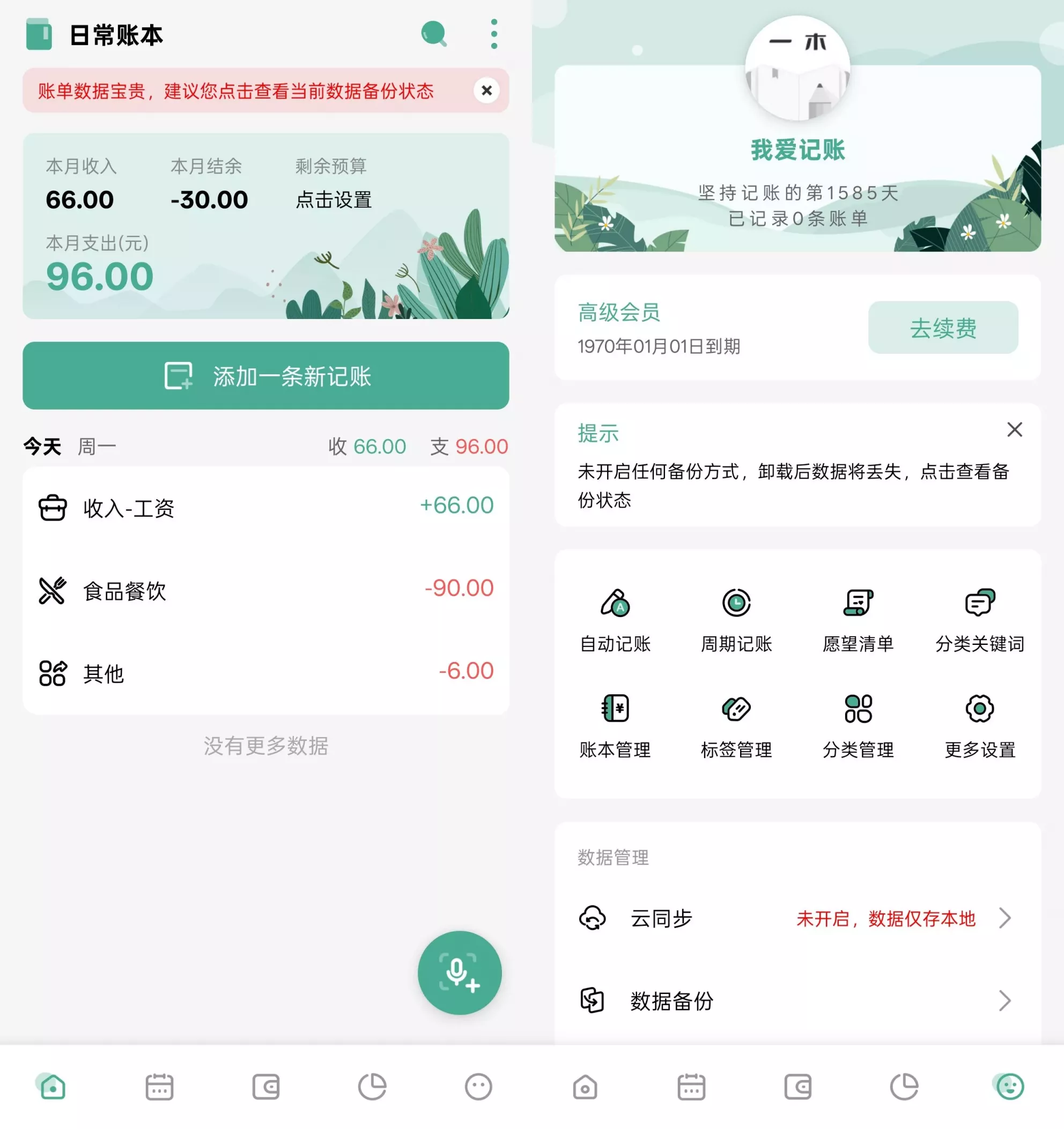This screenshot has width=1064, height=1129.
Task: Open 周期记账
Action: pyautogui.click(x=736, y=619)
